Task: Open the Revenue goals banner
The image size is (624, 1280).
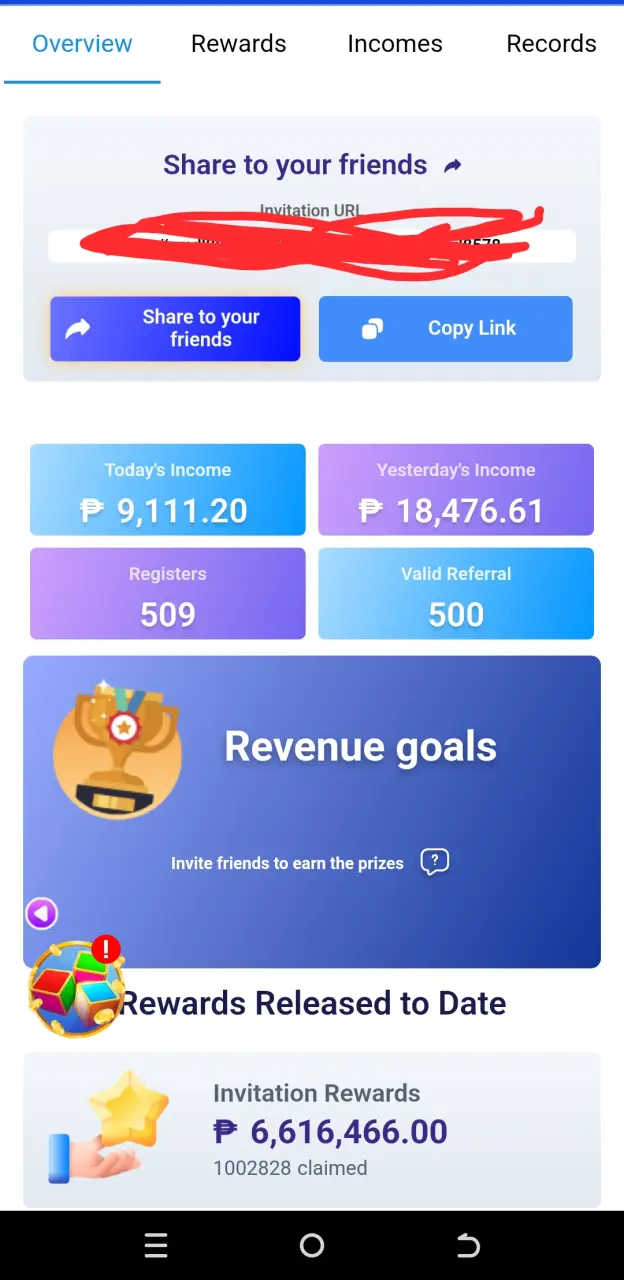Action: 312,811
